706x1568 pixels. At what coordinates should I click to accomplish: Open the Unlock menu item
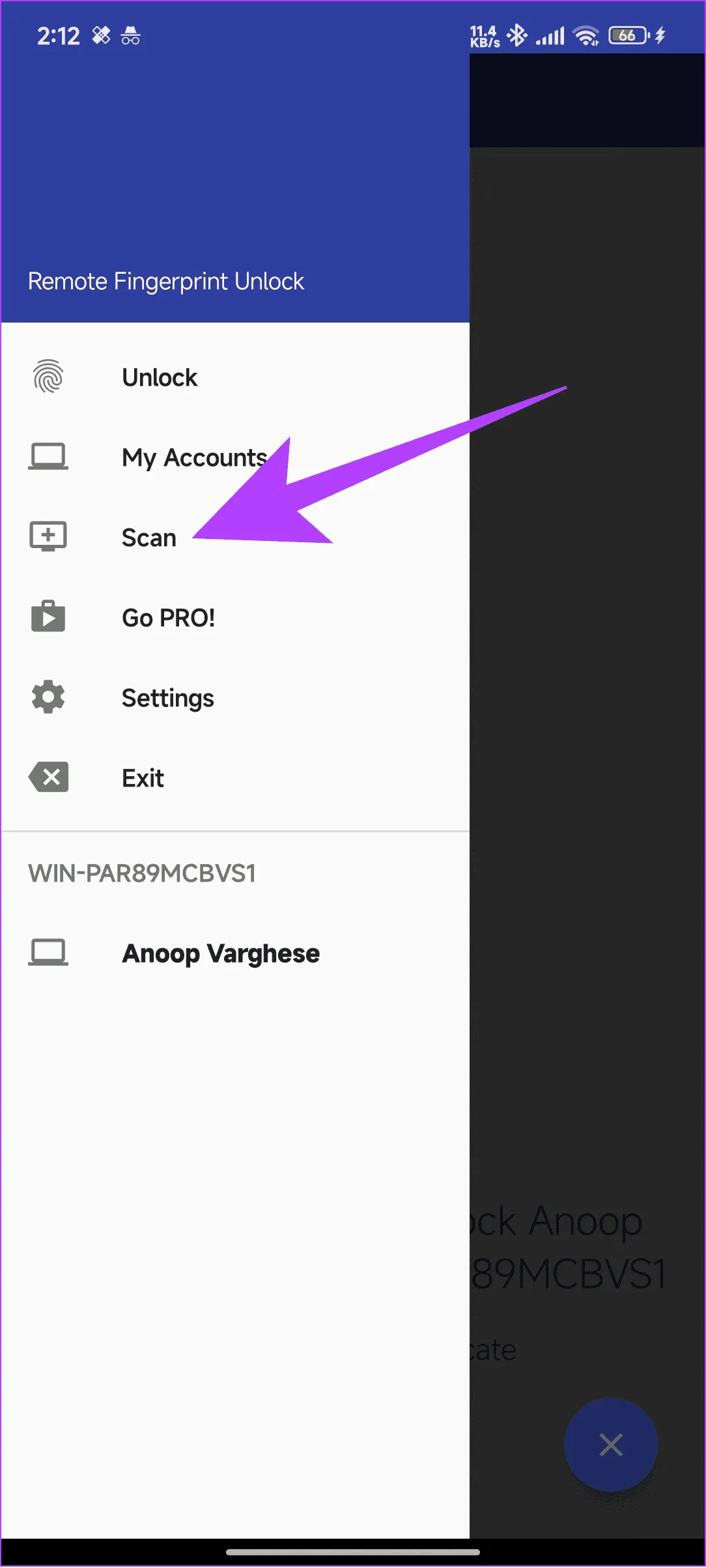(160, 377)
